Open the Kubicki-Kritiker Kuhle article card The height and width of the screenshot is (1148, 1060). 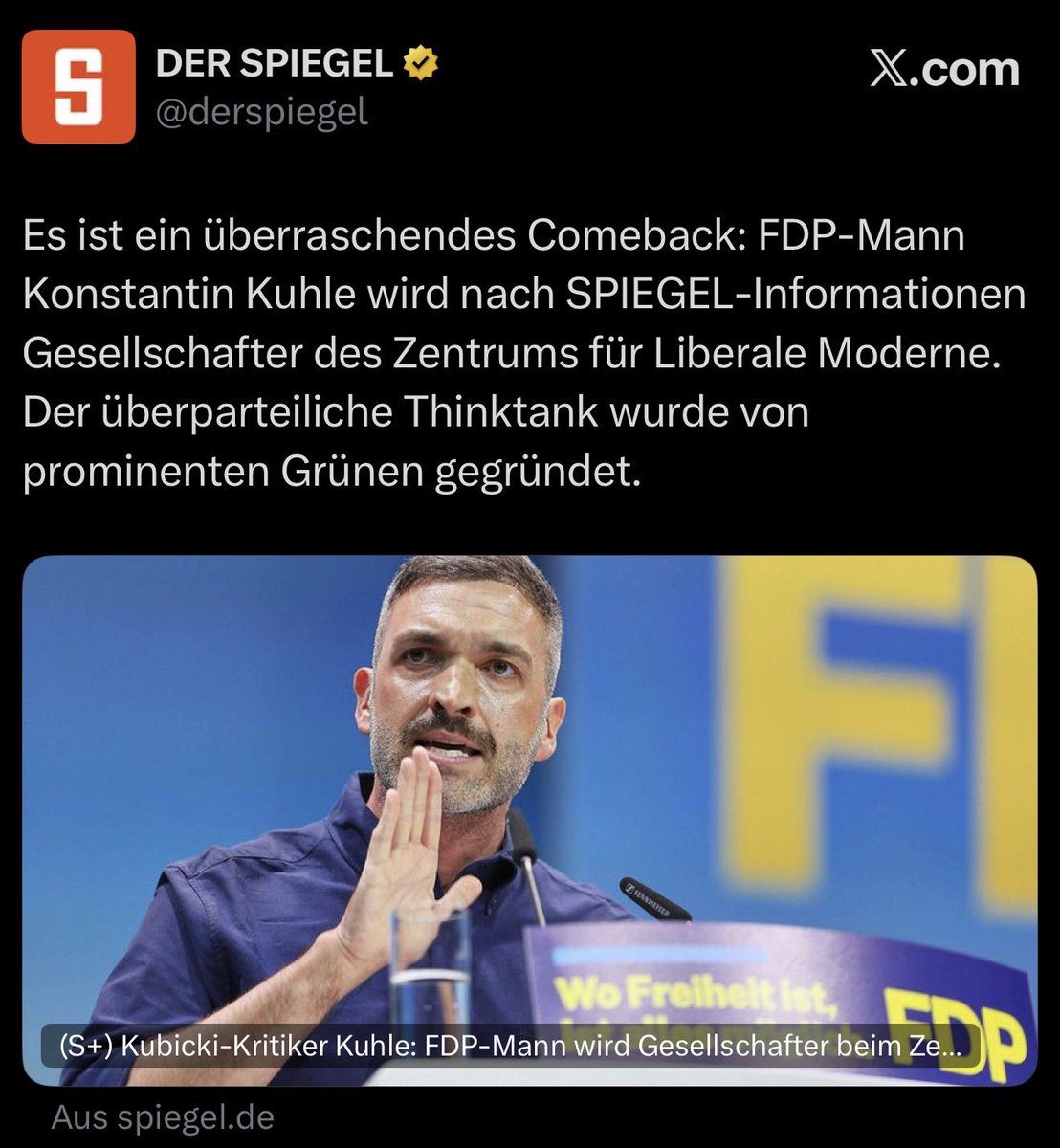[530, 821]
